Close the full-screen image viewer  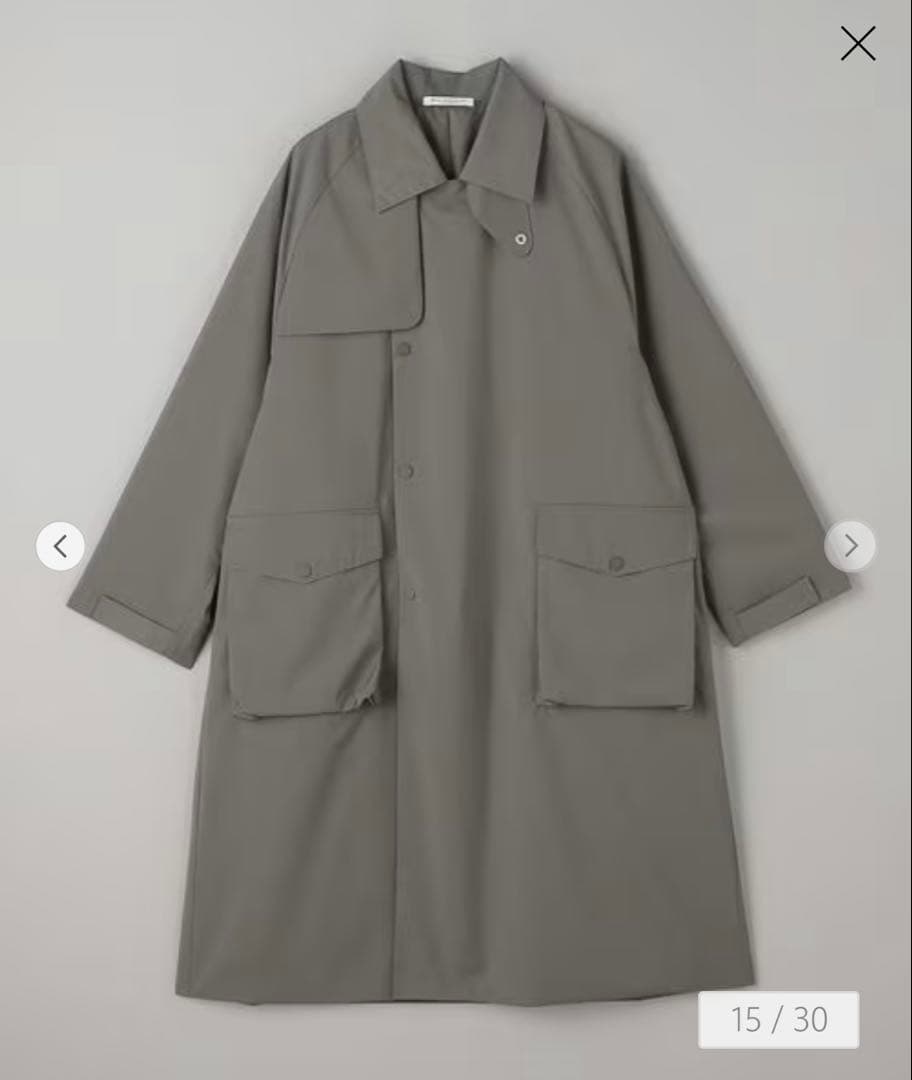pyautogui.click(x=858, y=44)
